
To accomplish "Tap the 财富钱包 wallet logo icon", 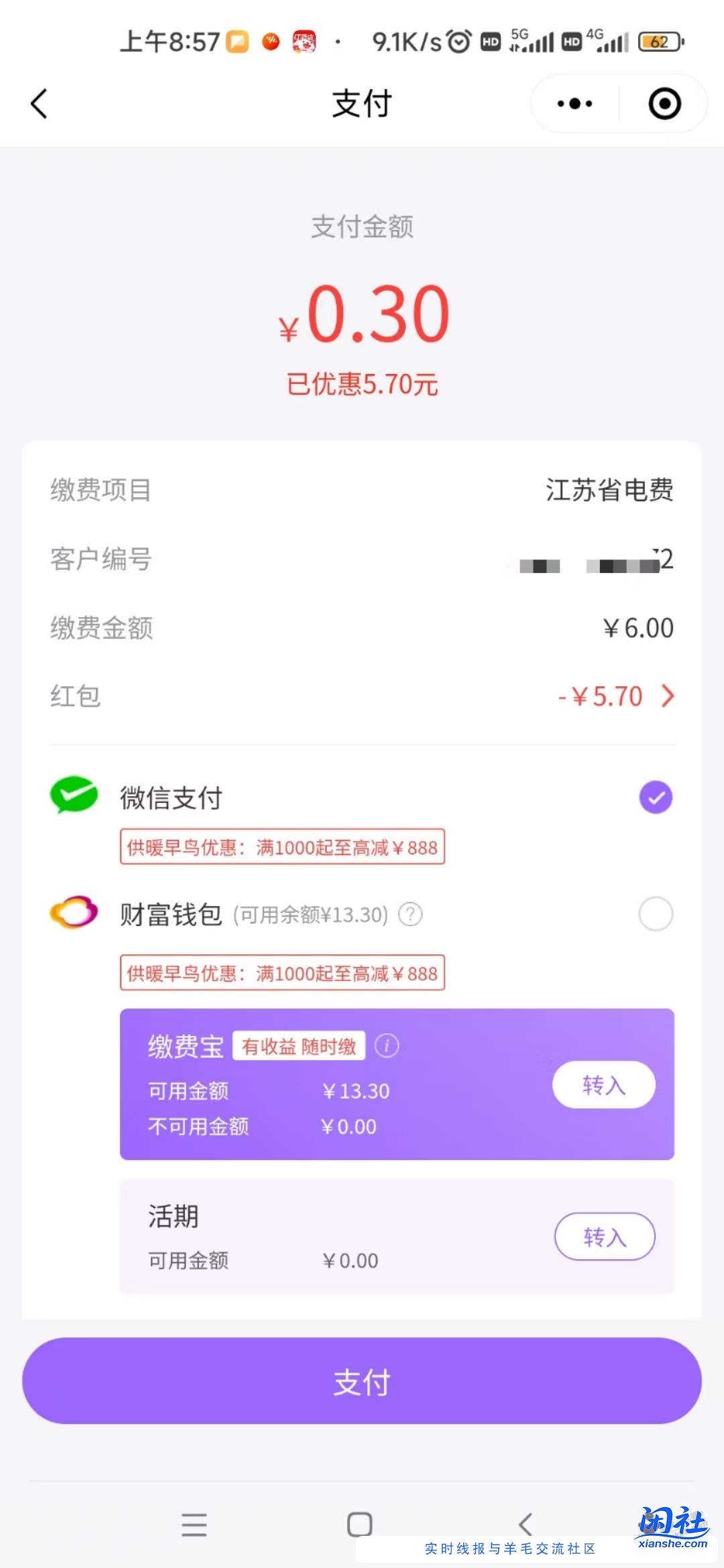I will coord(74,913).
